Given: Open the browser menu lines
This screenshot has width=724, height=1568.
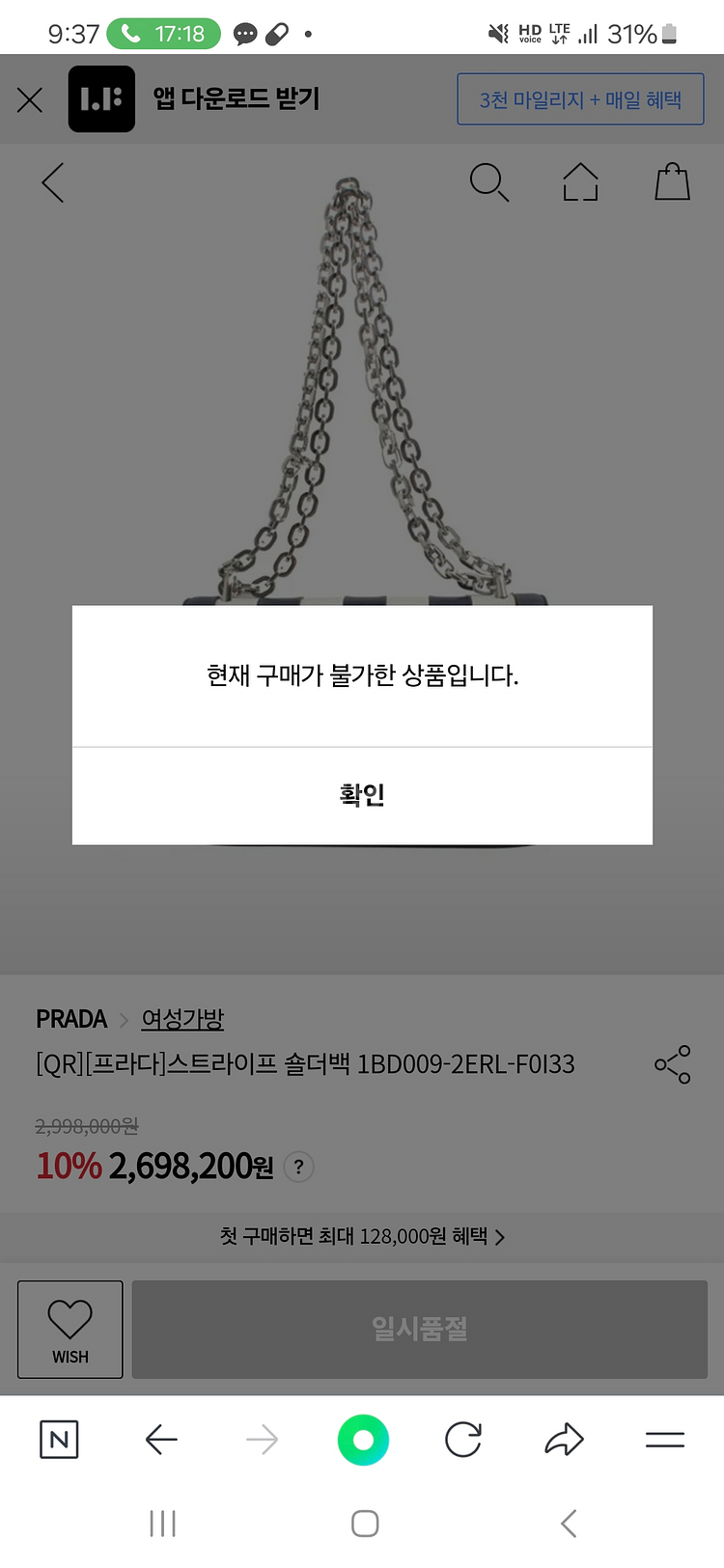Looking at the screenshot, I should pos(665,1440).
